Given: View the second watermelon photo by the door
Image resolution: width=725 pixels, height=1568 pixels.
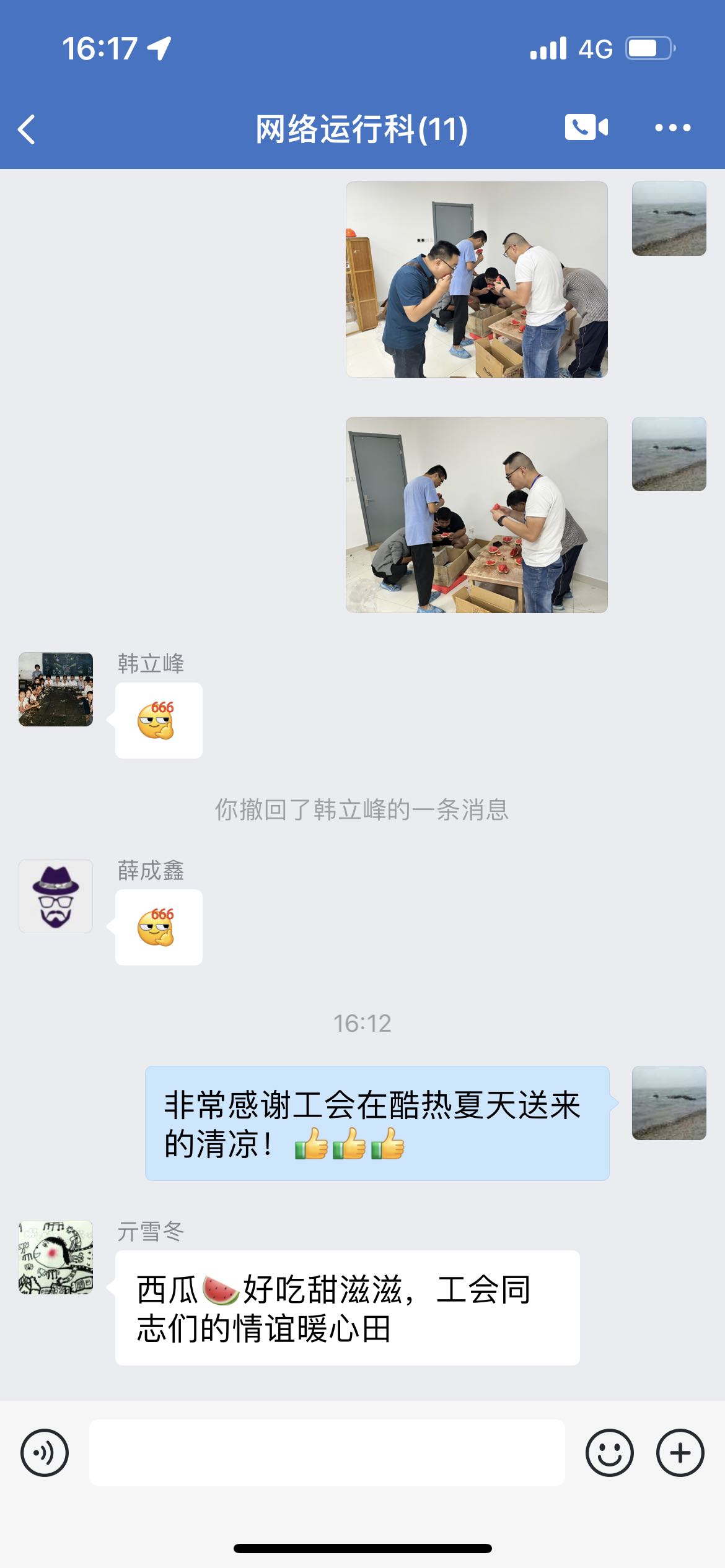Looking at the screenshot, I should click(477, 515).
